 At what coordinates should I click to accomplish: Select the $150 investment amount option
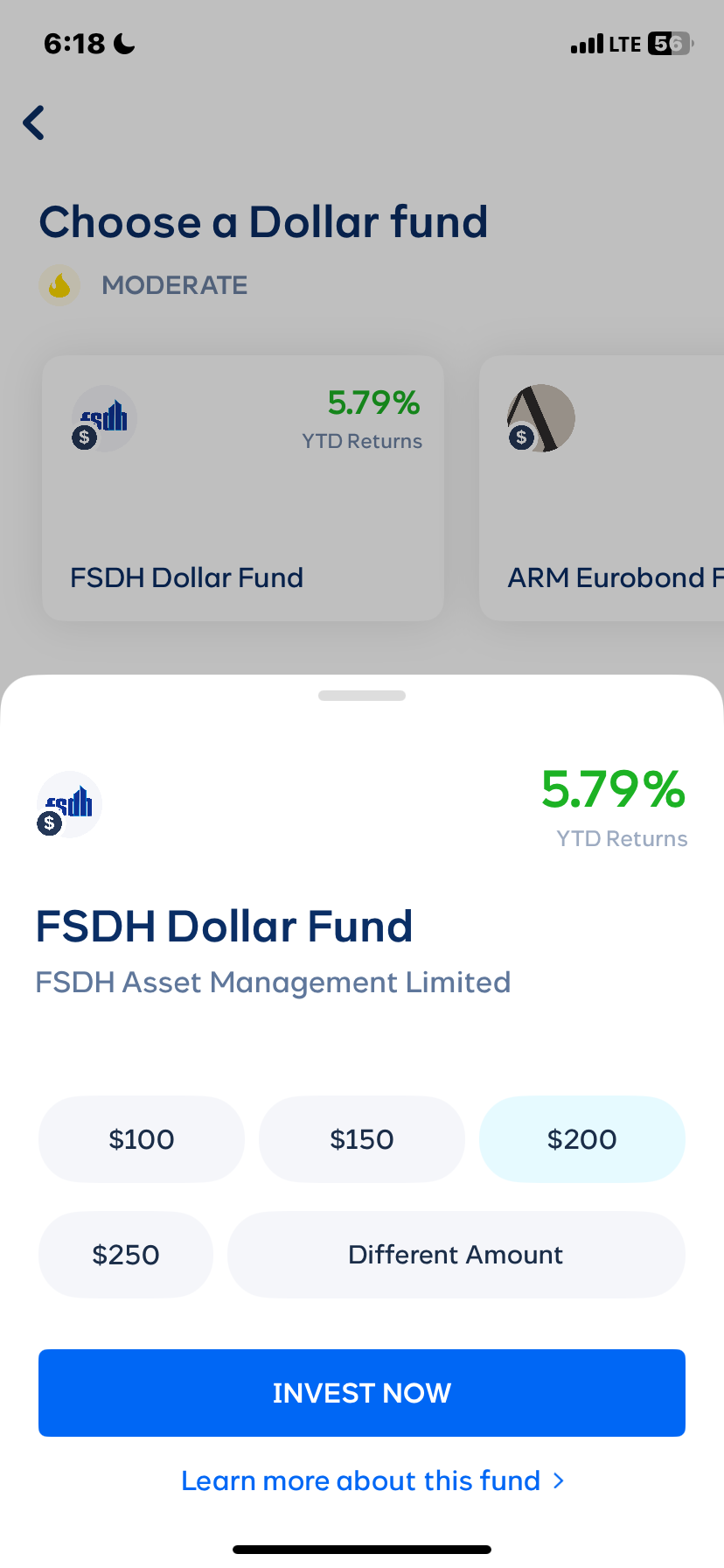click(x=361, y=1138)
